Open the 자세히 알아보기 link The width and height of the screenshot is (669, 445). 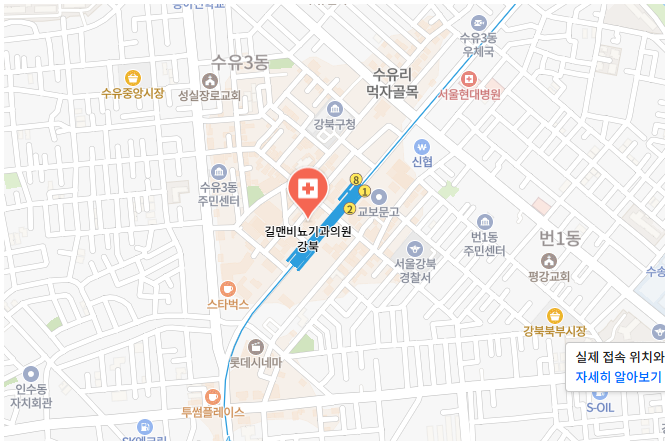click(618, 377)
